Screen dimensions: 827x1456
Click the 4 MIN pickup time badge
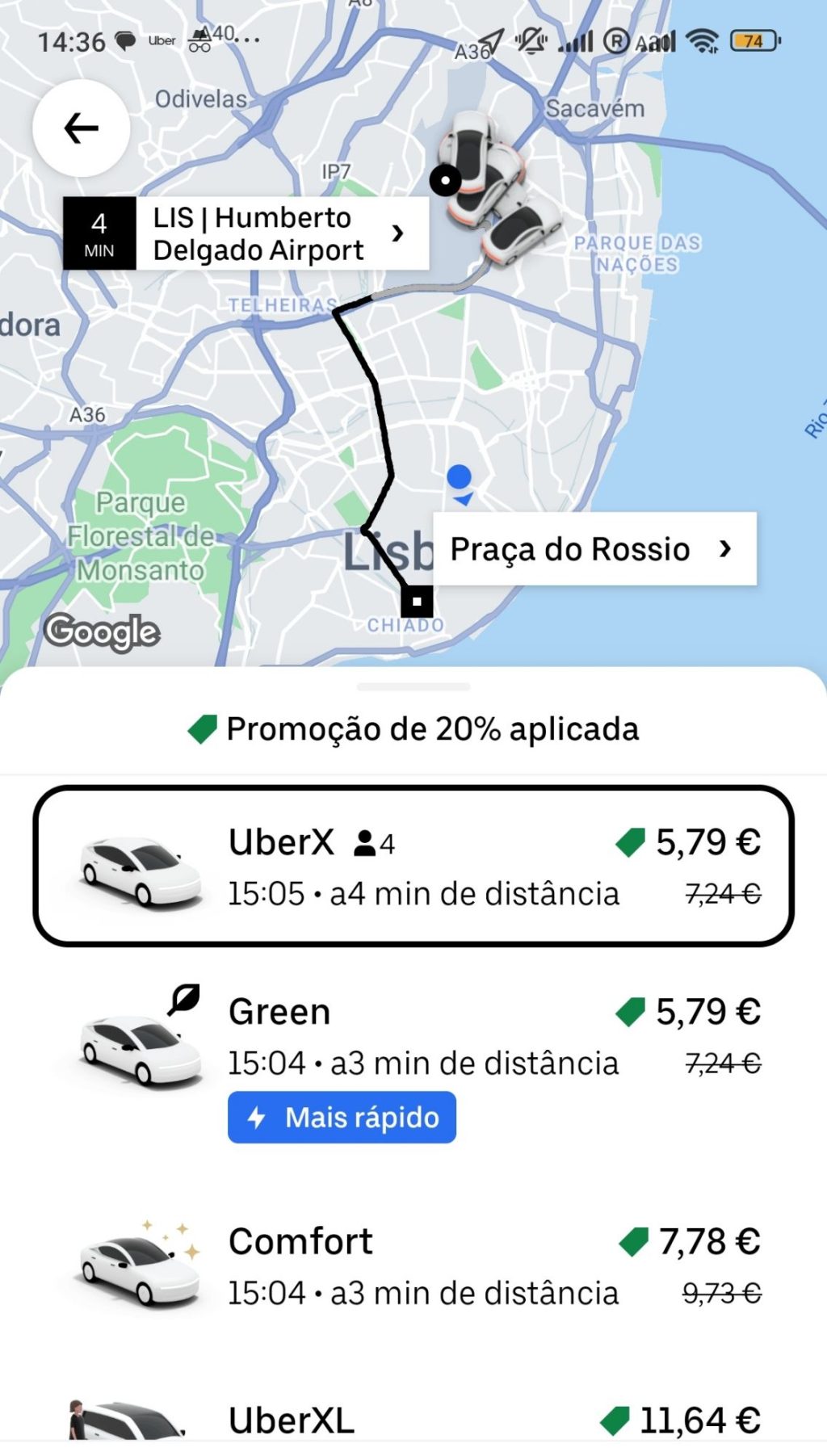pos(99,233)
